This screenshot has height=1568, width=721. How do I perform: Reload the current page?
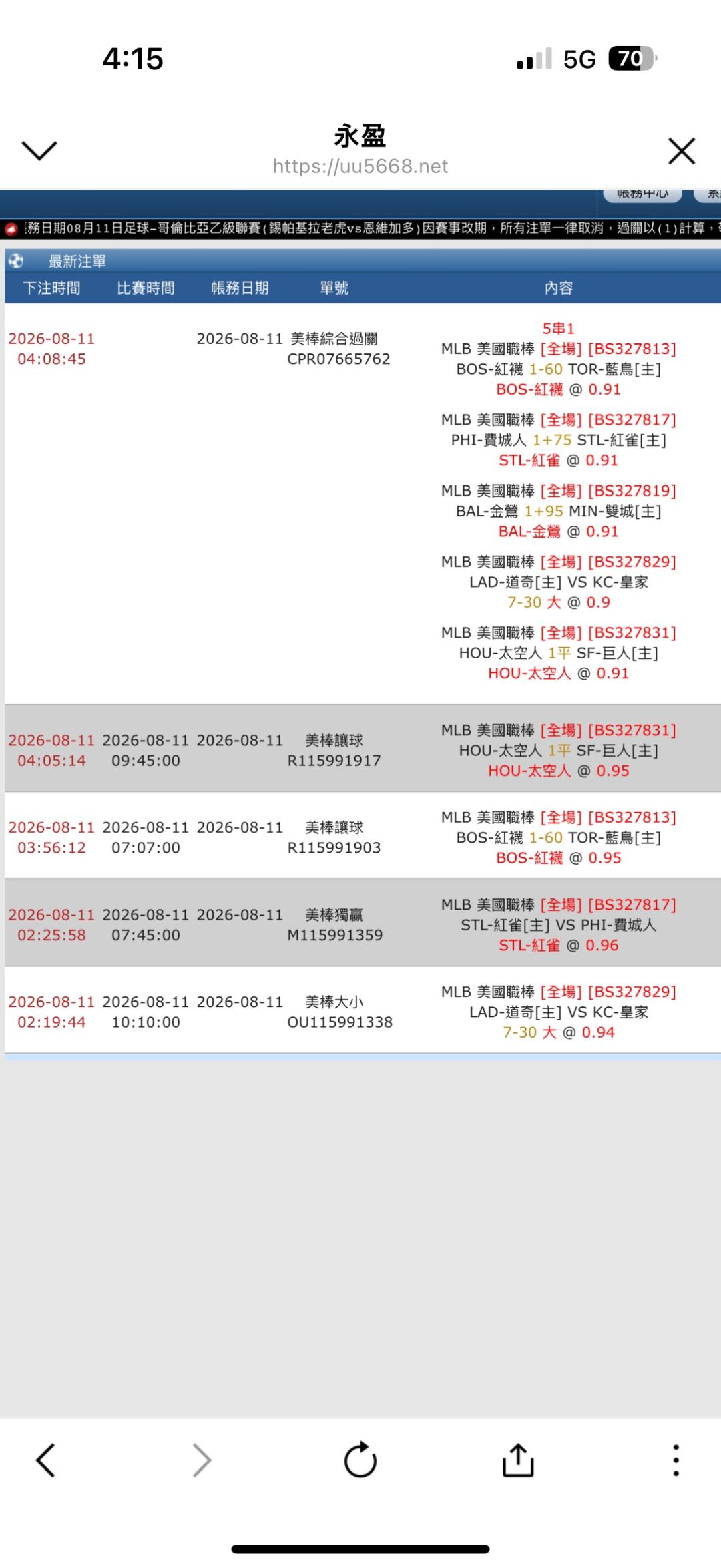pos(360,1460)
